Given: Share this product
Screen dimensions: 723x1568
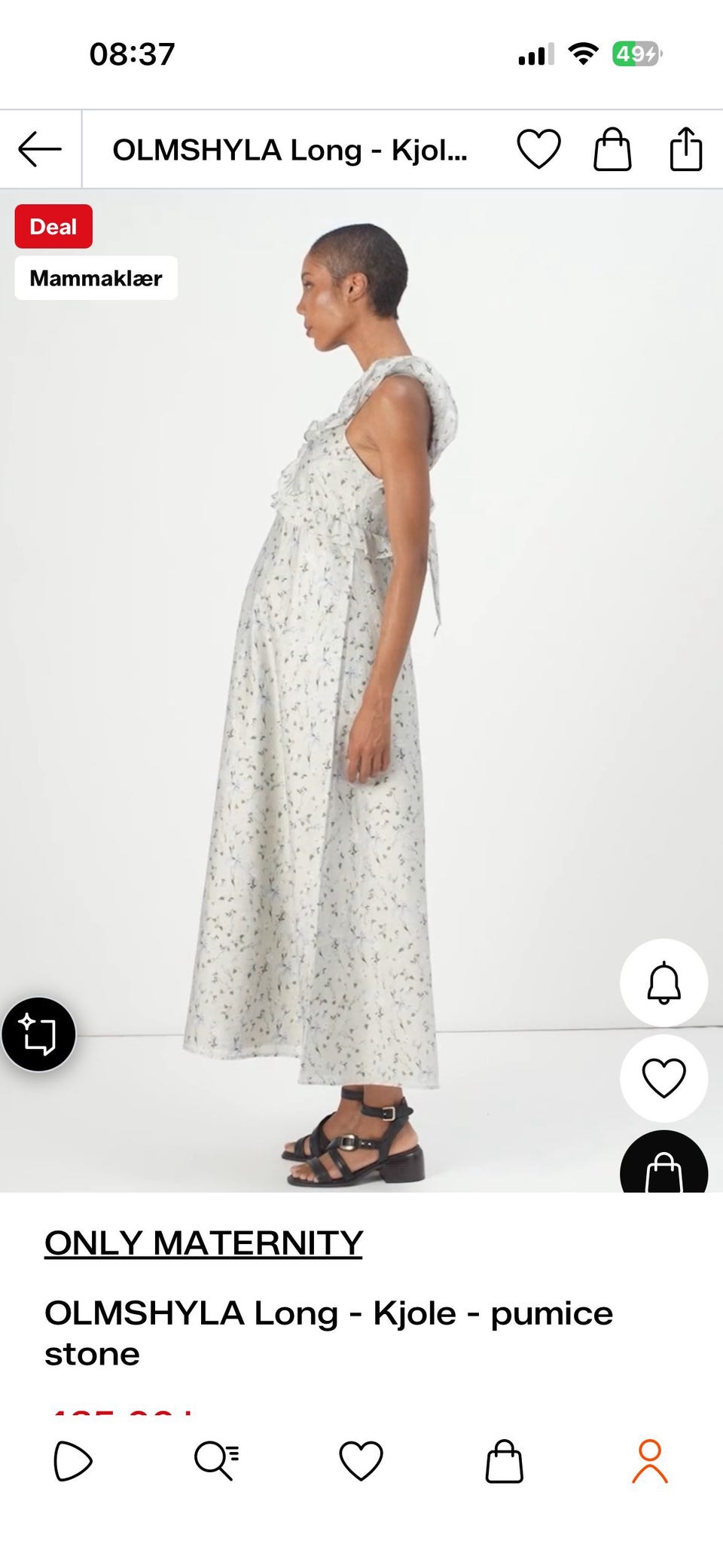Looking at the screenshot, I should pos(686,149).
